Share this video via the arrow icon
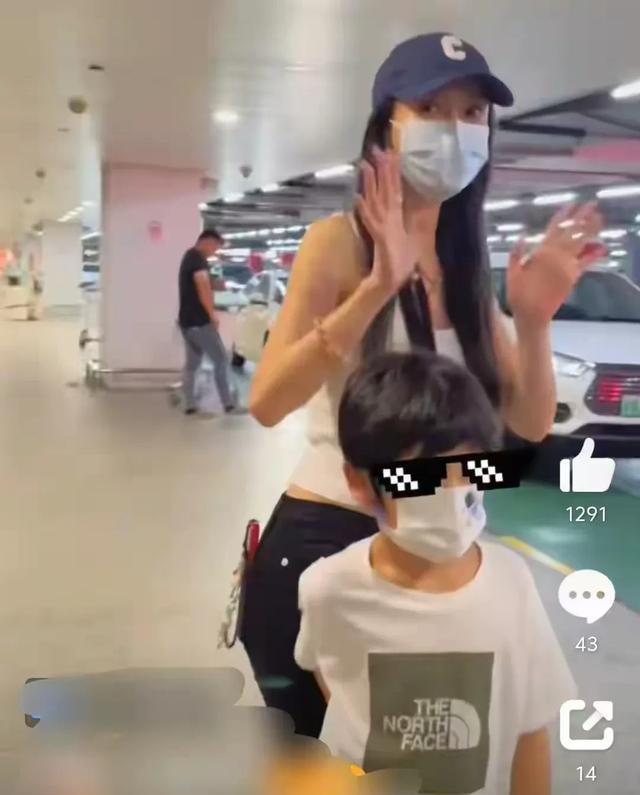This screenshot has width=640, height=795. point(586,725)
